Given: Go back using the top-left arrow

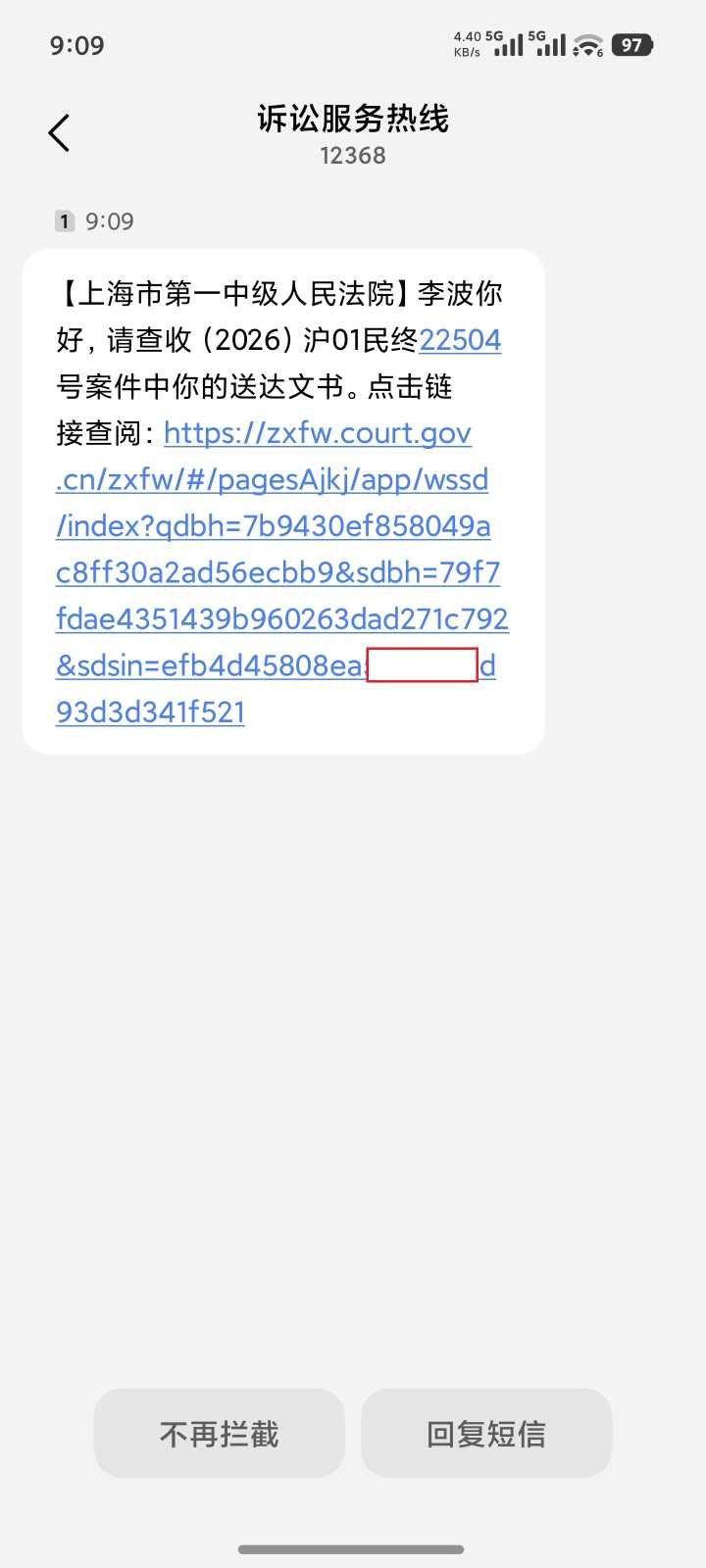Looking at the screenshot, I should 59,133.
